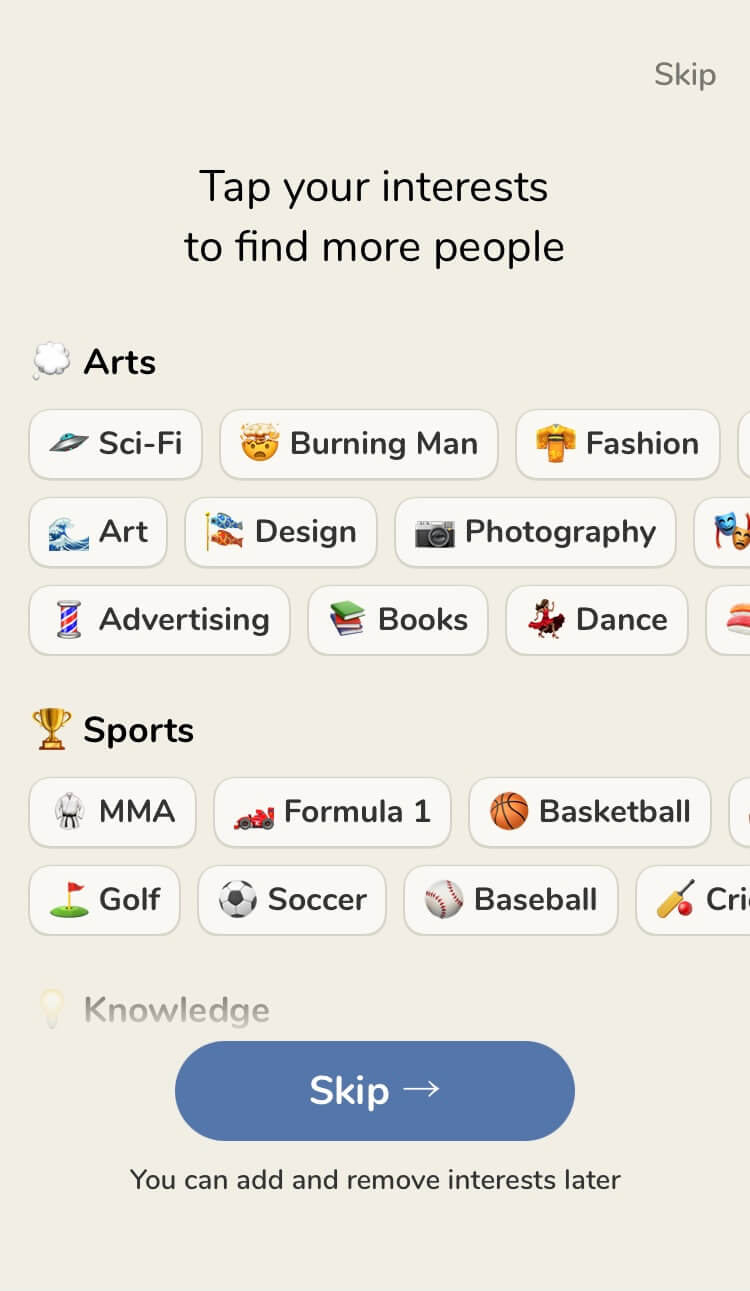Tap the Baseball interest chip
This screenshot has height=1291, width=750.
511,900
